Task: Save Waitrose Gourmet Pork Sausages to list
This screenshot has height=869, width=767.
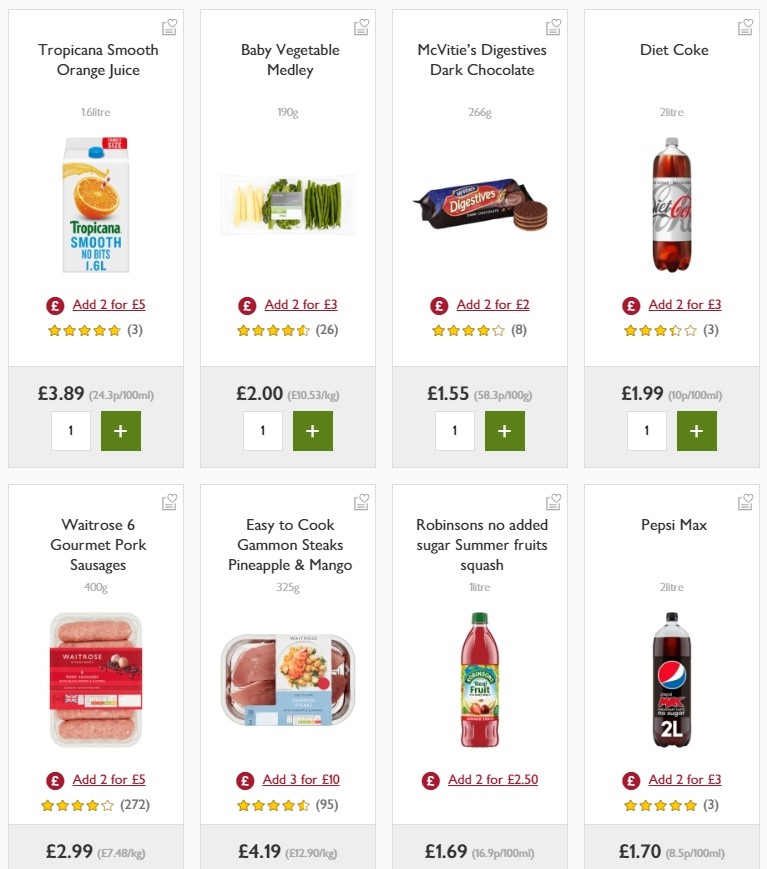Action: 170,504
